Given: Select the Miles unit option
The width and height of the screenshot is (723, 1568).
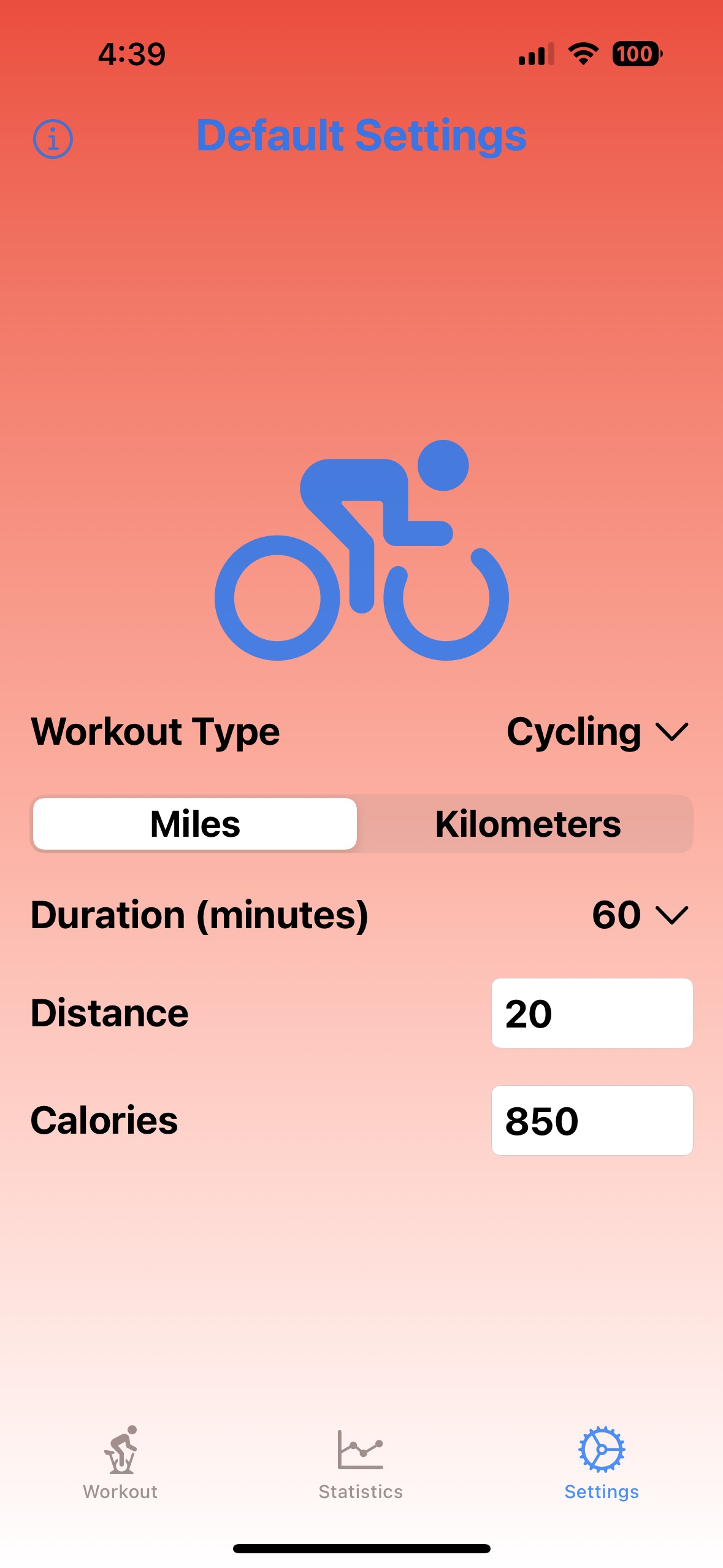Looking at the screenshot, I should click(194, 824).
